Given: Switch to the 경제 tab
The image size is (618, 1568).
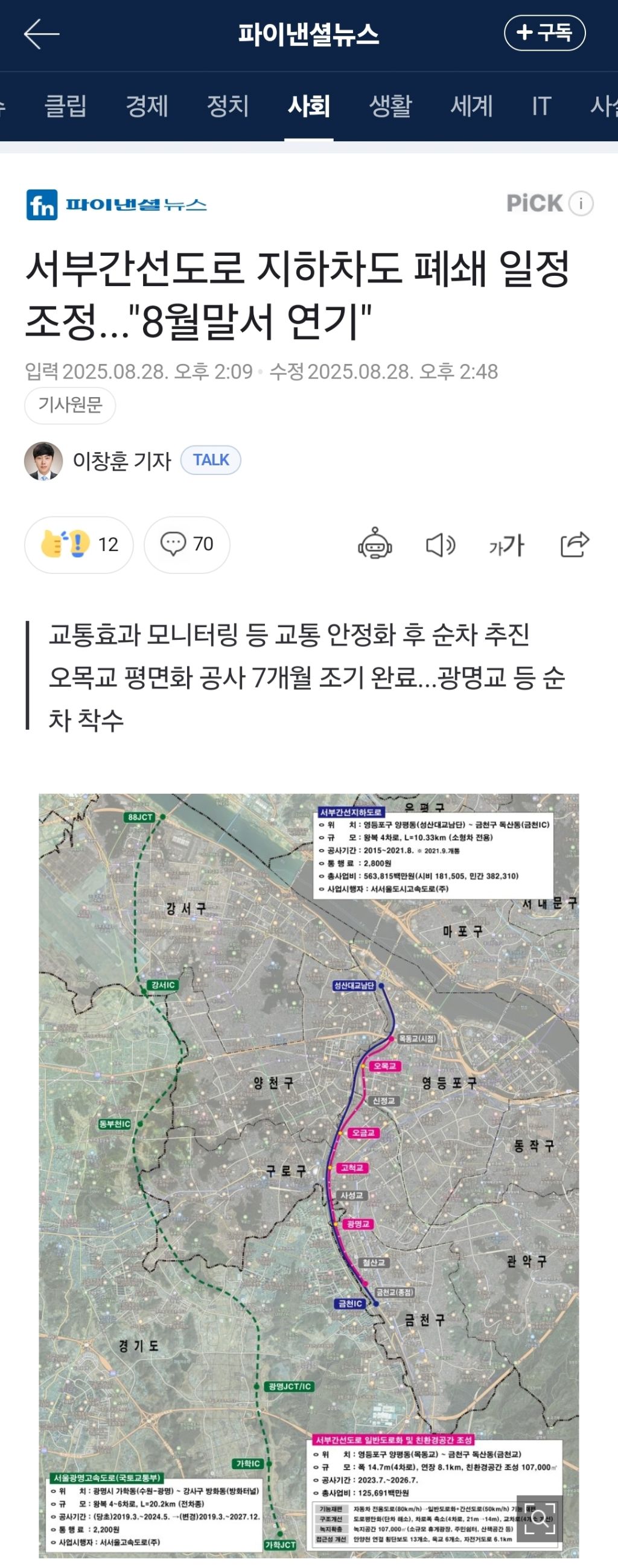Looking at the screenshot, I should 146,106.
